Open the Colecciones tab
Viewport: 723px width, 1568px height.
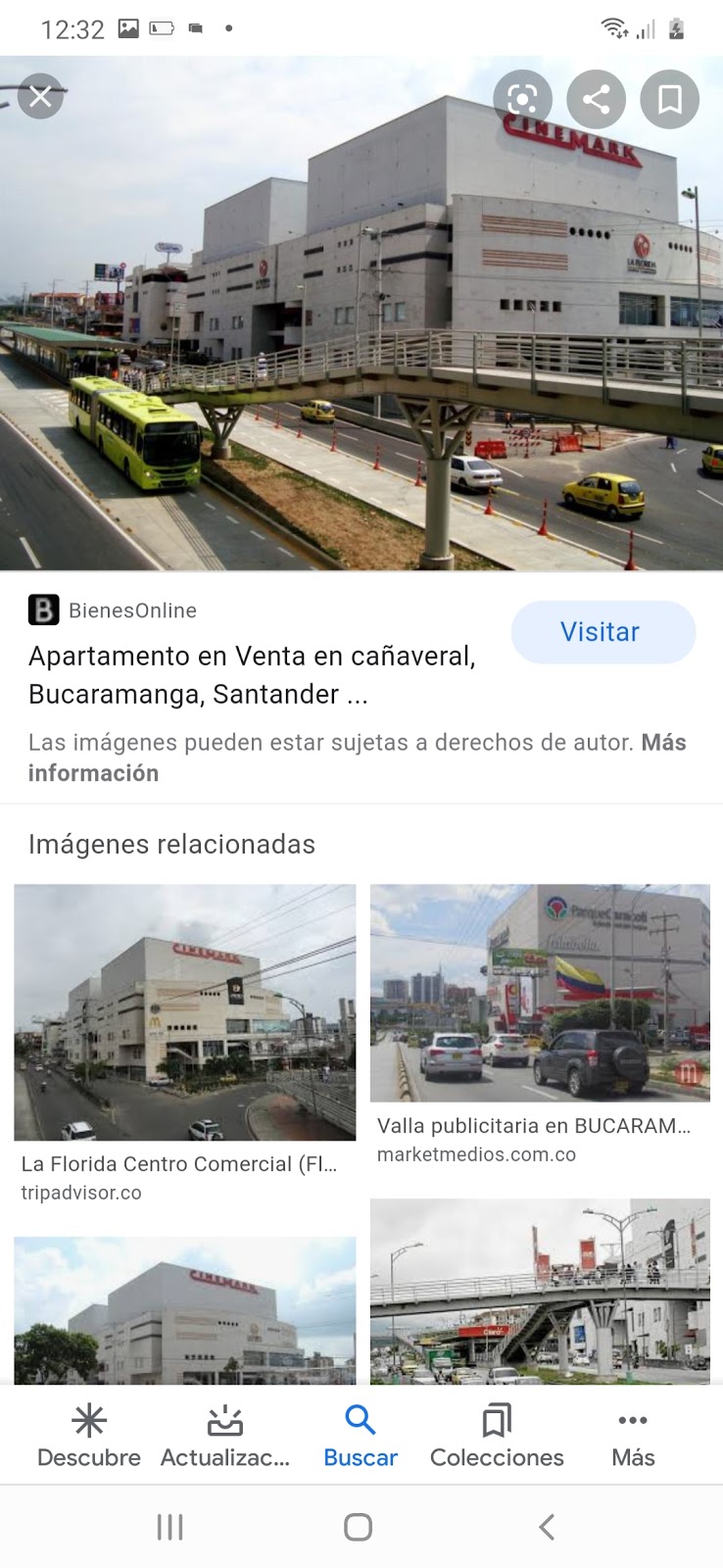point(497,1435)
